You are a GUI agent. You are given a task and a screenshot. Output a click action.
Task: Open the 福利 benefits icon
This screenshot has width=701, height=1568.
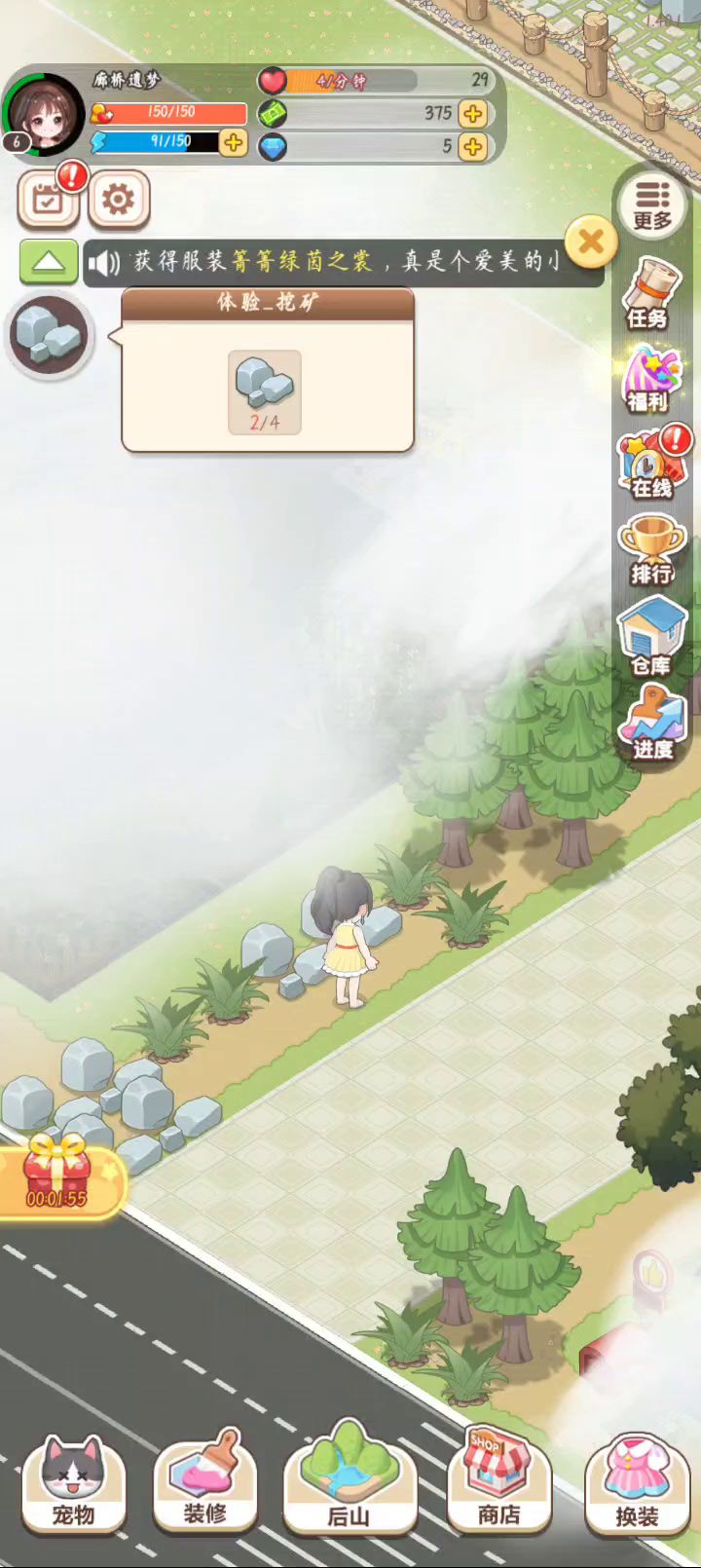click(649, 381)
